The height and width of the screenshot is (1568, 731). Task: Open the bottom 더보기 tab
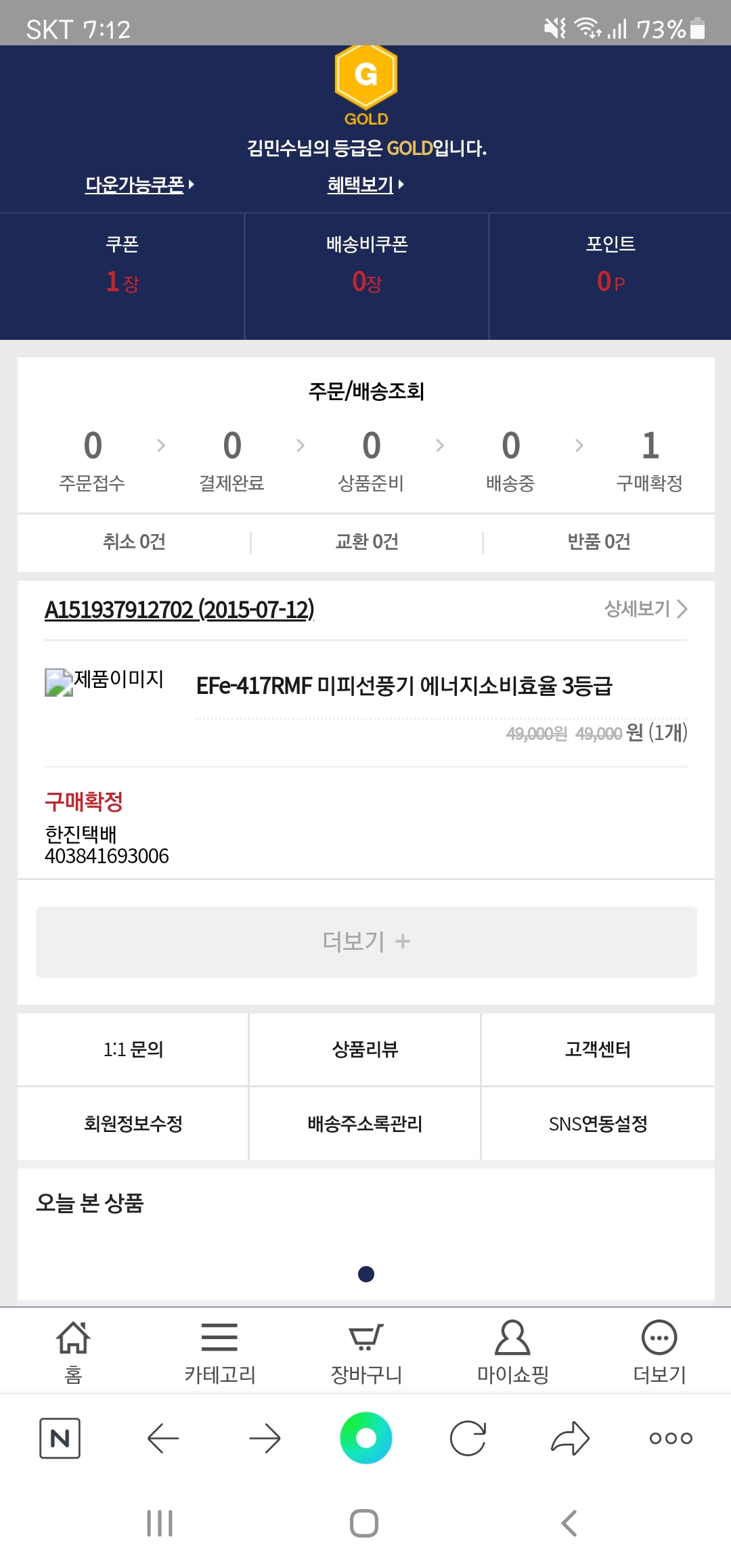[x=659, y=1352]
